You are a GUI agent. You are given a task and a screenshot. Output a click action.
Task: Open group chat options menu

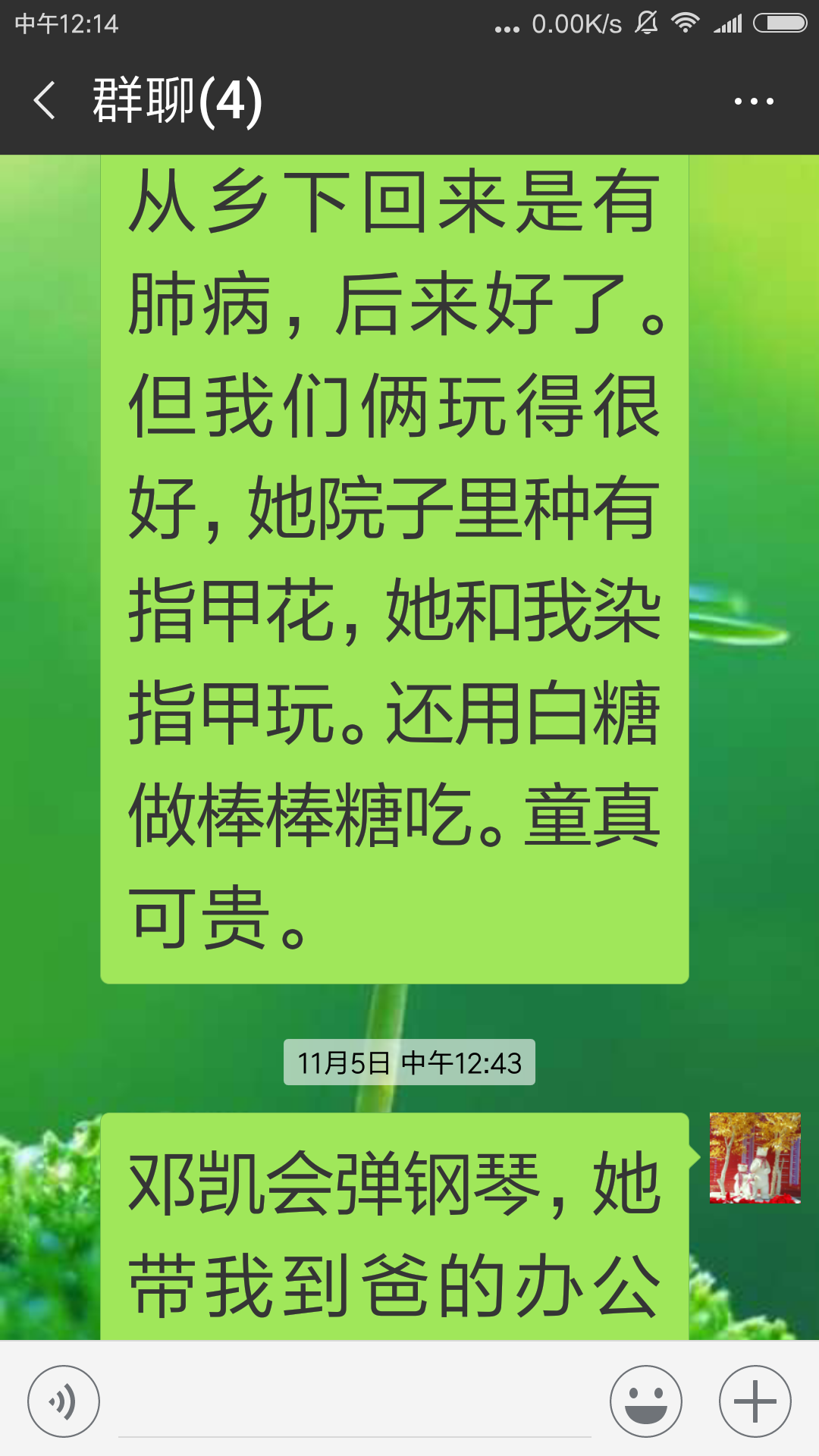[754, 101]
